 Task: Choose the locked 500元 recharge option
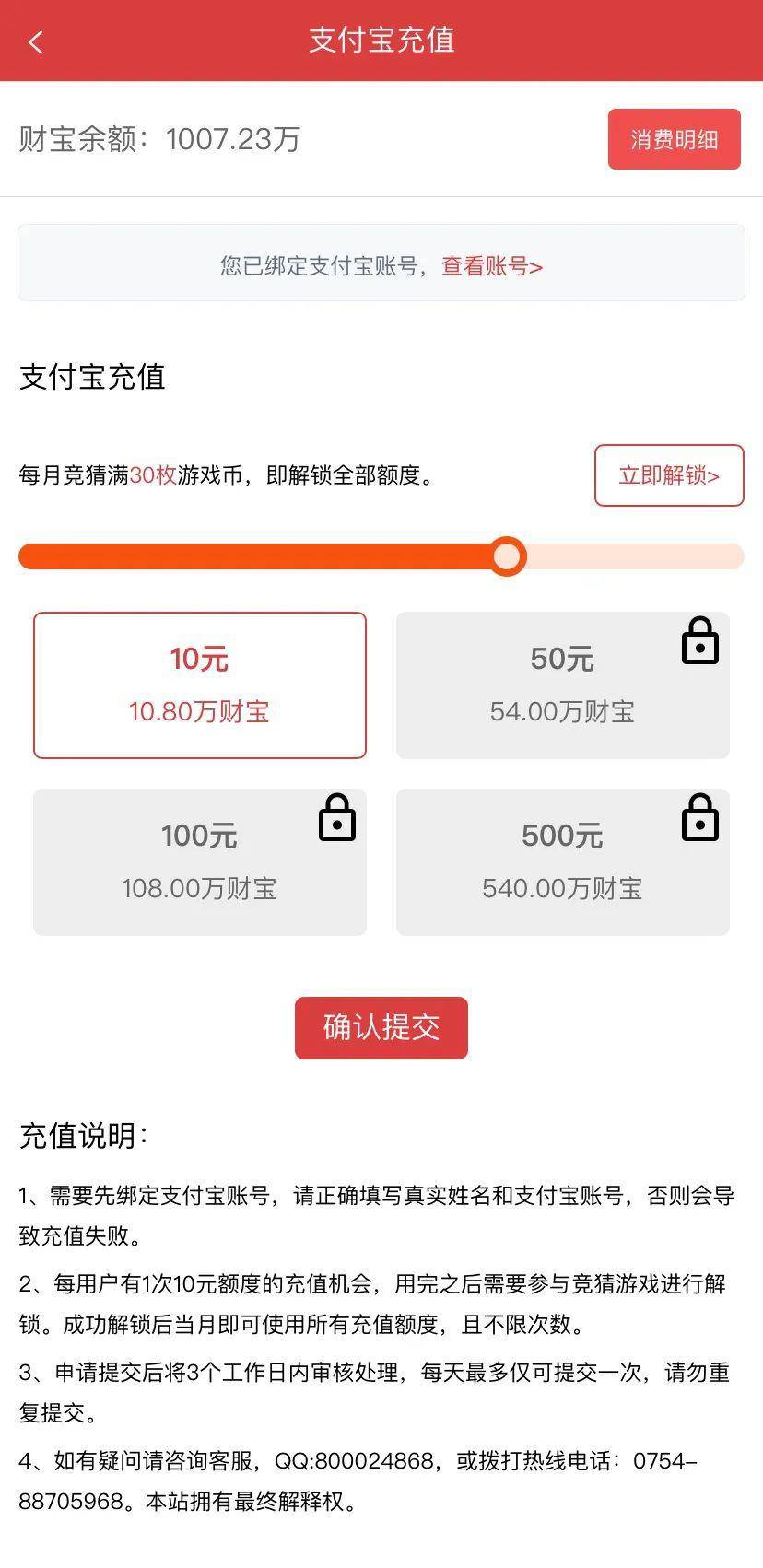point(563,862)
